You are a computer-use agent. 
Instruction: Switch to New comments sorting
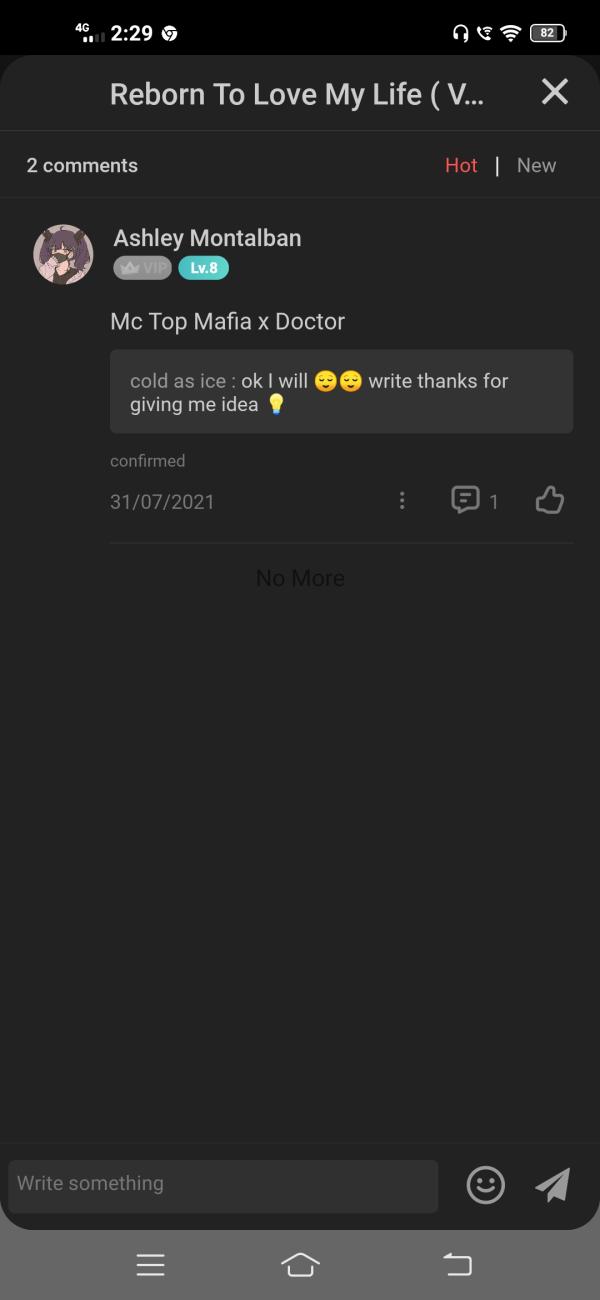tap(536, 166)
